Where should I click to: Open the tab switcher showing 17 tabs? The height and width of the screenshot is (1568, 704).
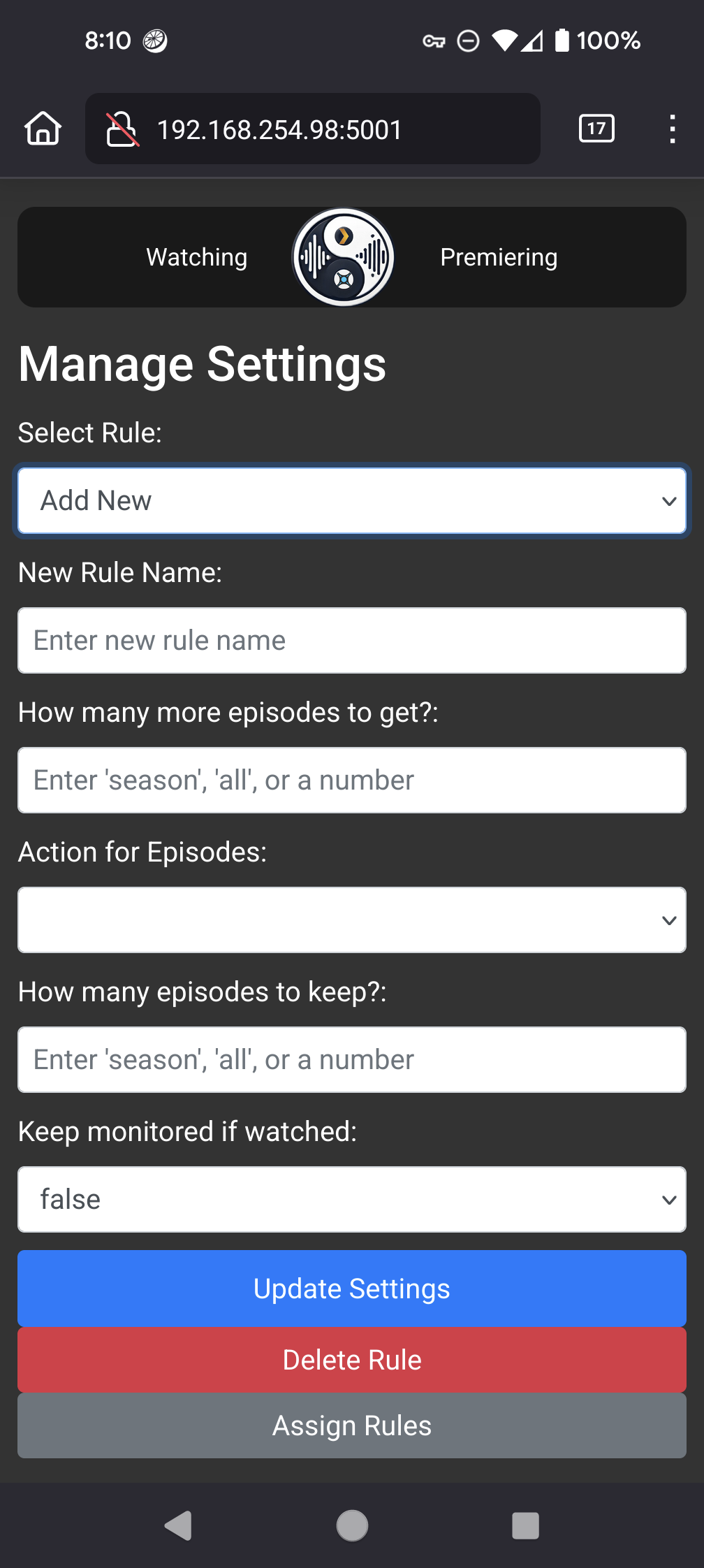point(596,129)
